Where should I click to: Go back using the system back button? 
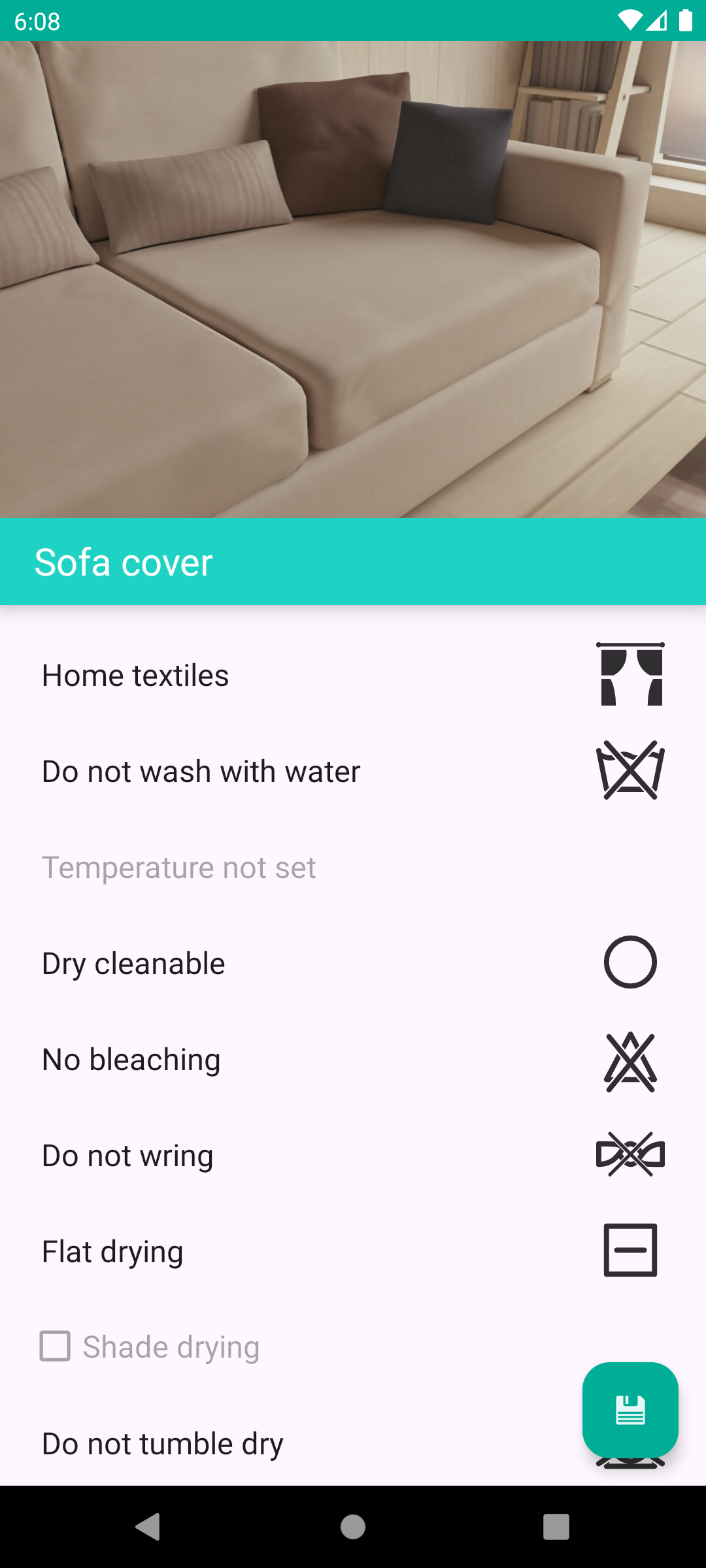148,1527
